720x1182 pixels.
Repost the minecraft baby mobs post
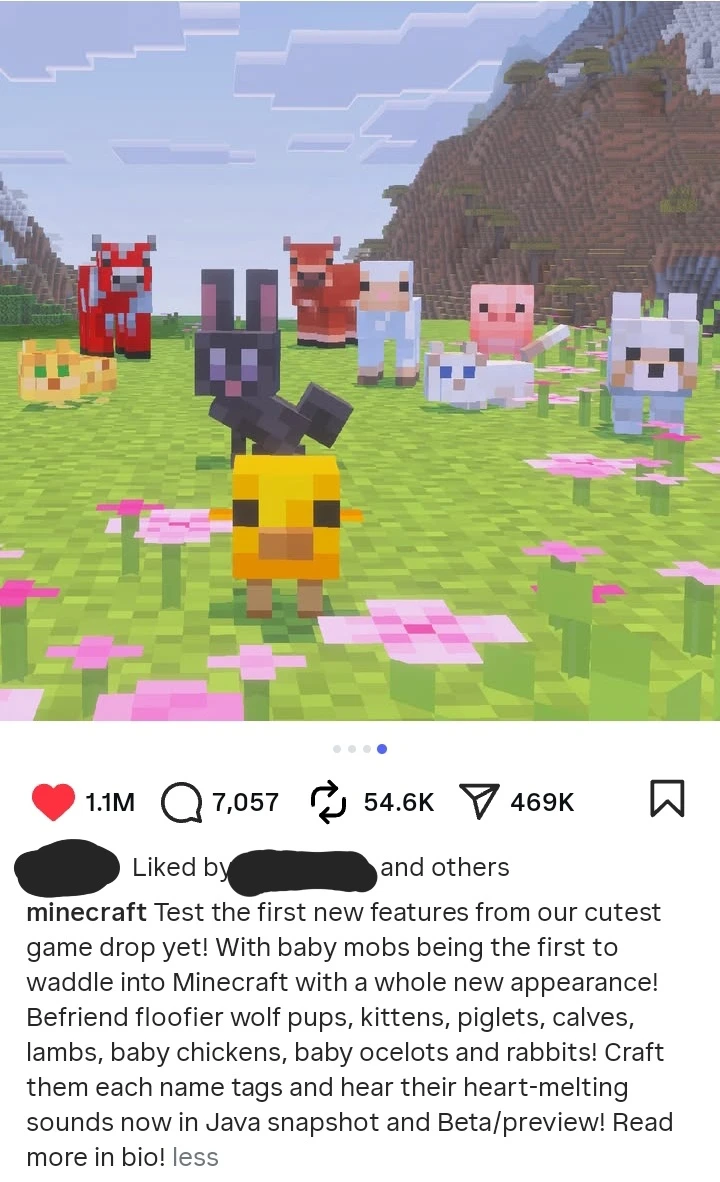pyautogui.click(x=327, y=802)
